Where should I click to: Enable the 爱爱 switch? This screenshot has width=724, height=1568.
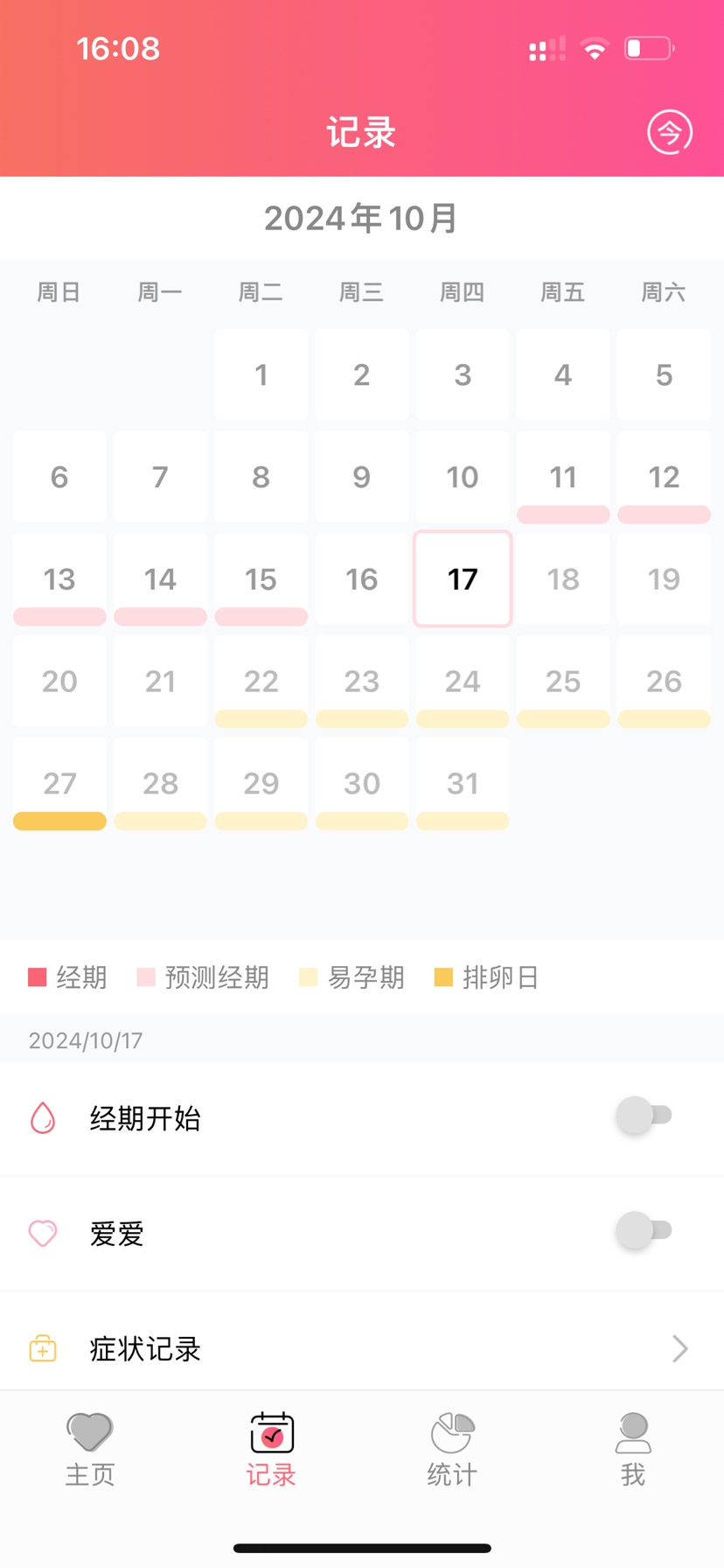(644, 1230)
